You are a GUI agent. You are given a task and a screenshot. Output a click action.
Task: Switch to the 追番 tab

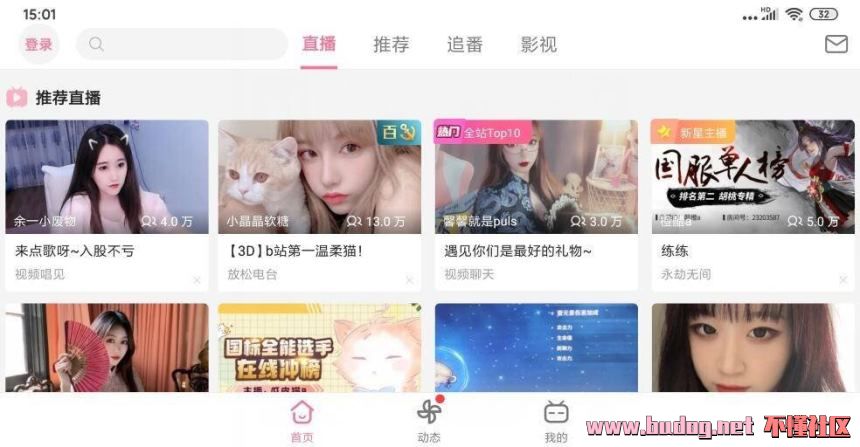point(464,44)
